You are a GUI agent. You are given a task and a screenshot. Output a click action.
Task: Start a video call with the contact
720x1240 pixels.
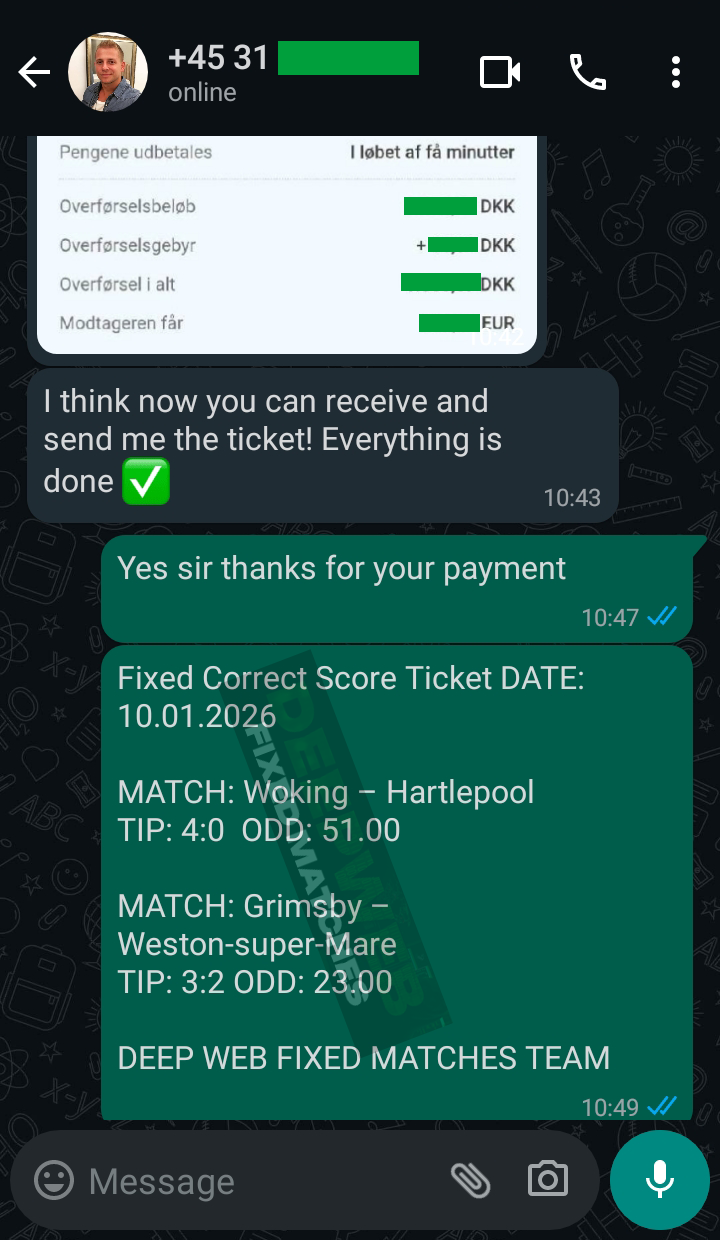(x=499, y=71)
